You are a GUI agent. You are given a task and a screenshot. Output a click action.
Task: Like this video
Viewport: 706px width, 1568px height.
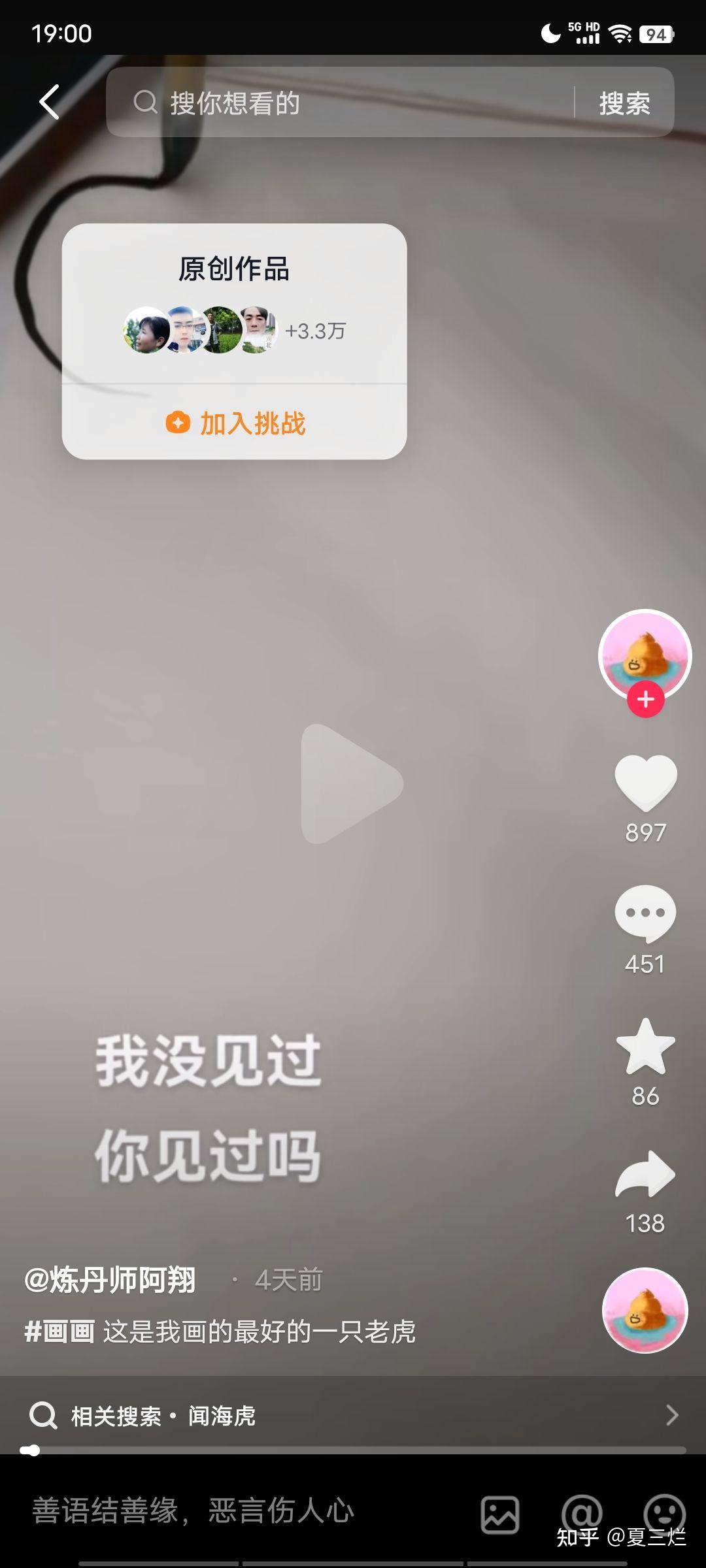pyautogui.click(x=645, y=783)
